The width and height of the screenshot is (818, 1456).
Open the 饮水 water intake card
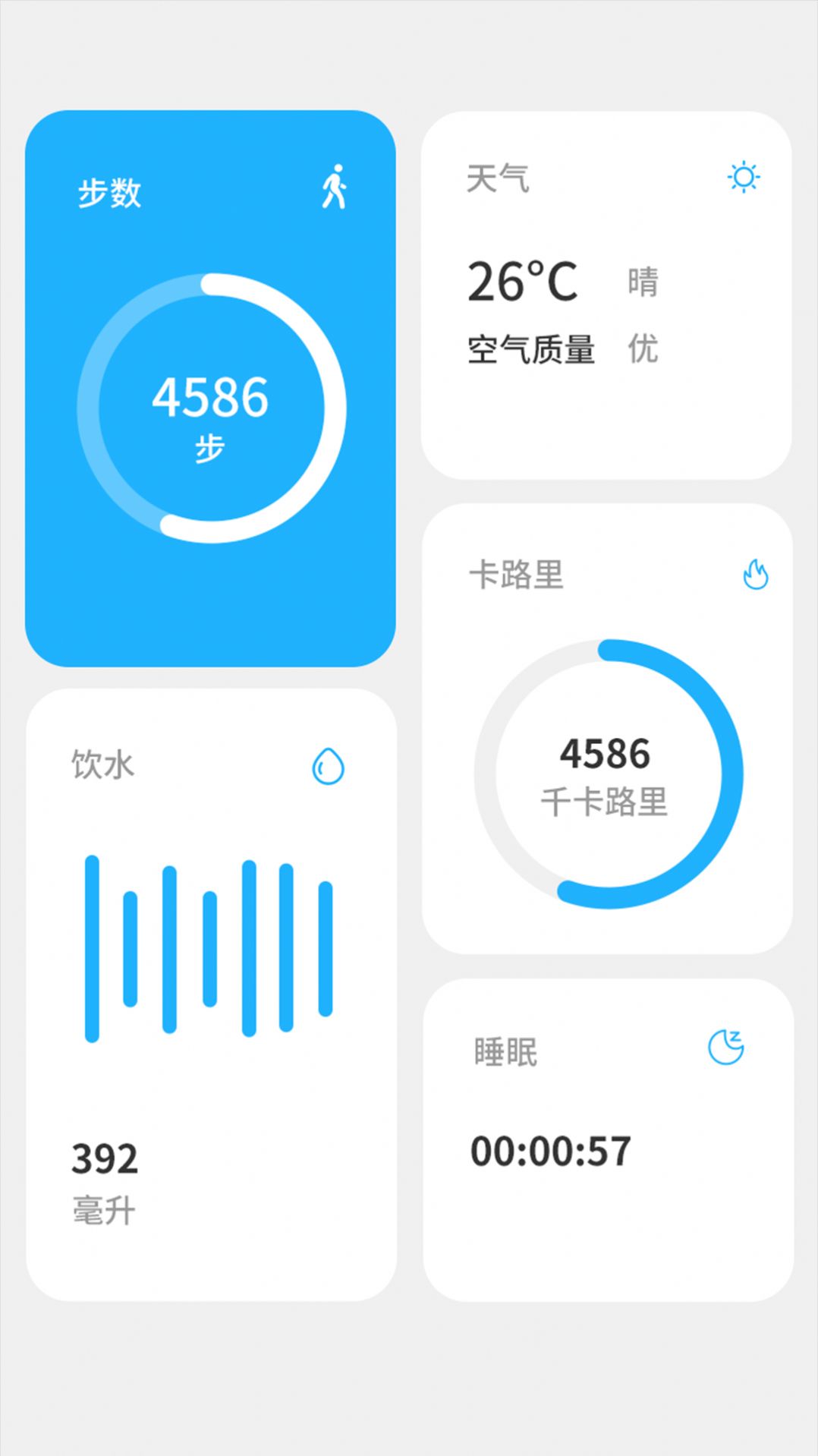tap(100, 765)
